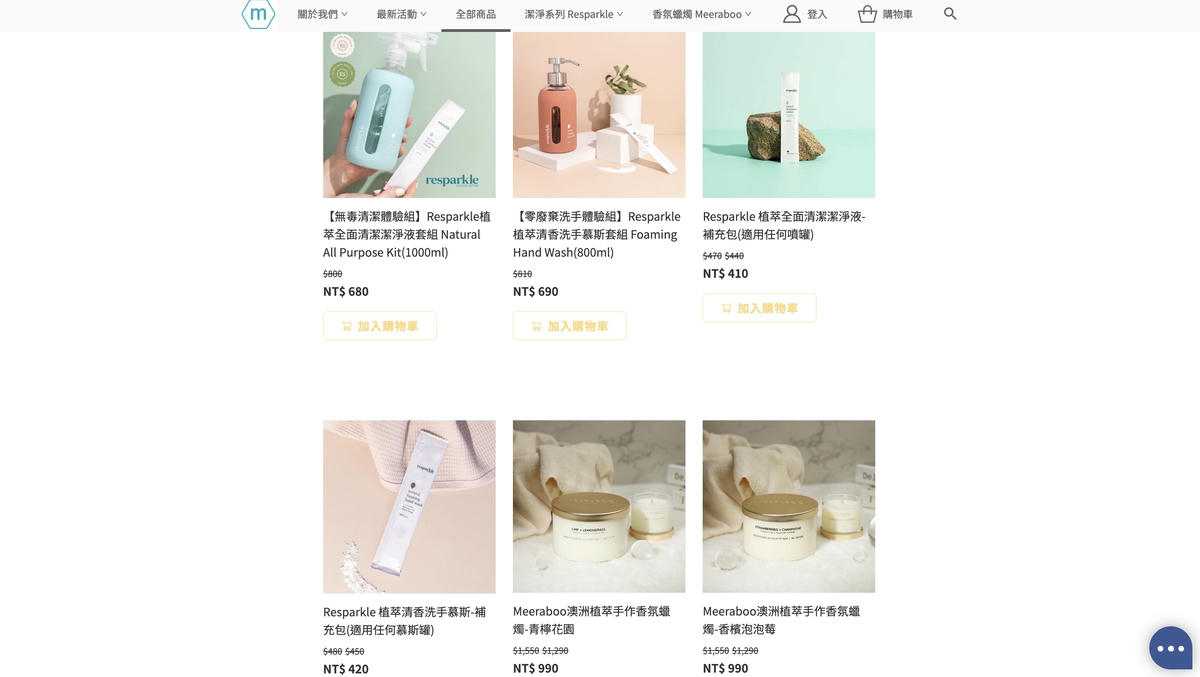Screen dimensions: 1200x677
Task: Open the search magnifier icon
Action: [950, 14]
